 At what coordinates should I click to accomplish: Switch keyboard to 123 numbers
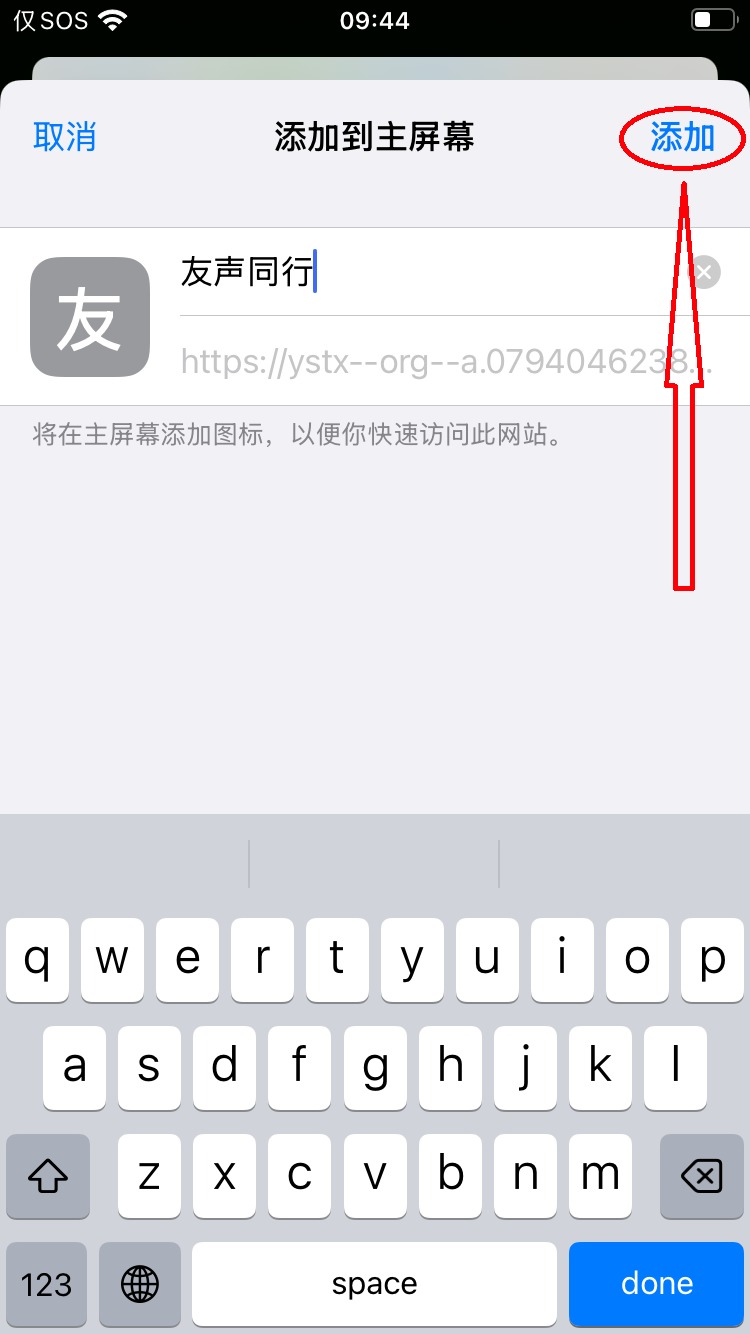click(x=47, y=1284)
